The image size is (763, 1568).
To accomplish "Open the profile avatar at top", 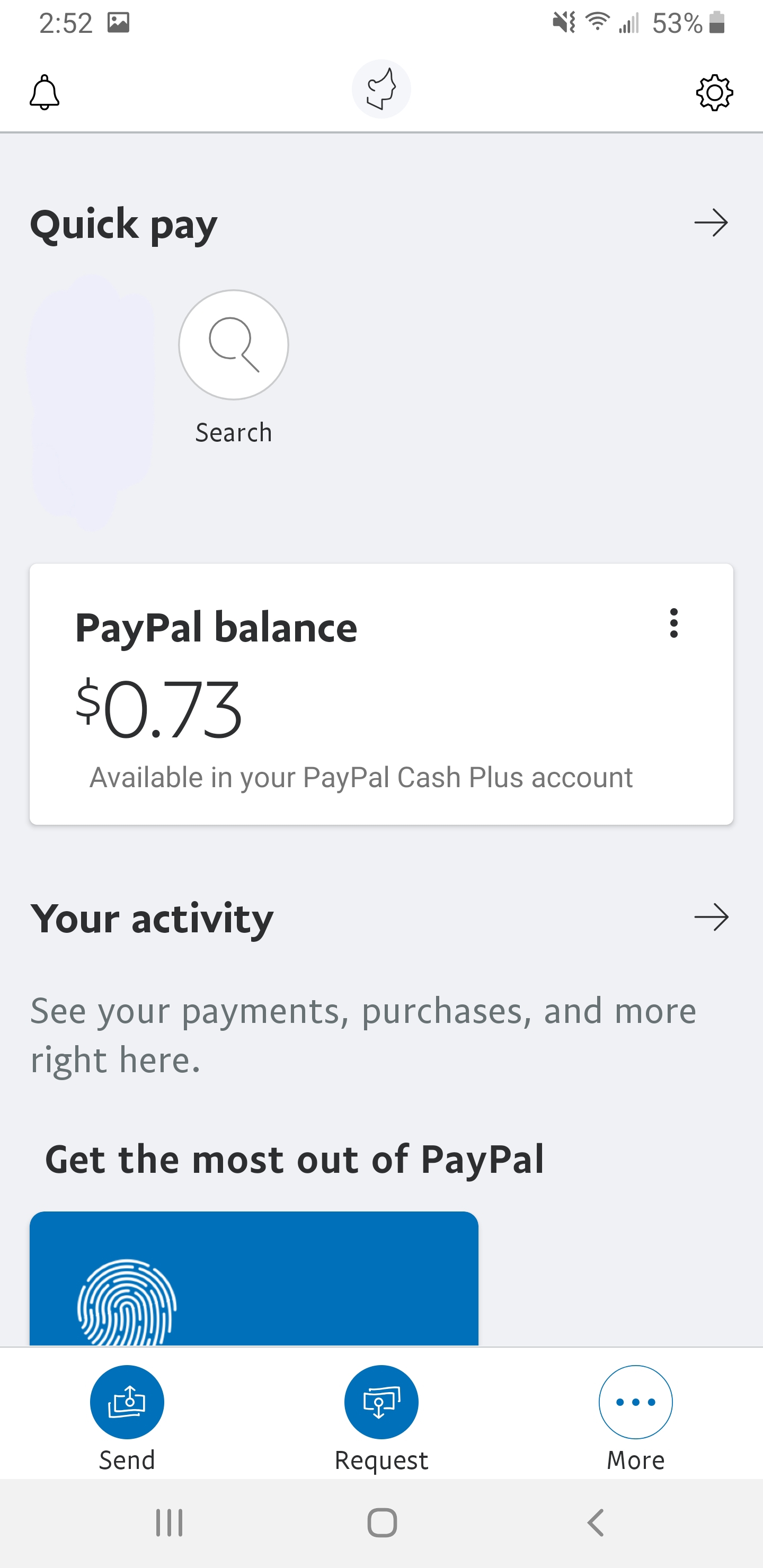I will (x=381, y=90).
